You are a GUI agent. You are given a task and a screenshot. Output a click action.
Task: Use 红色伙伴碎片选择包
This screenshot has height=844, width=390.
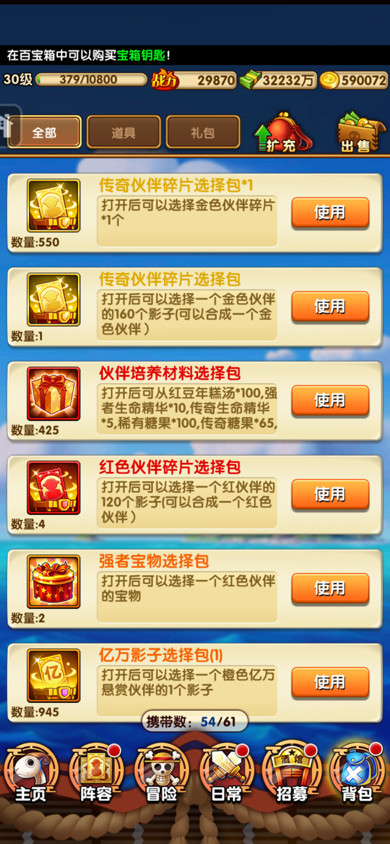click(330, 494)
